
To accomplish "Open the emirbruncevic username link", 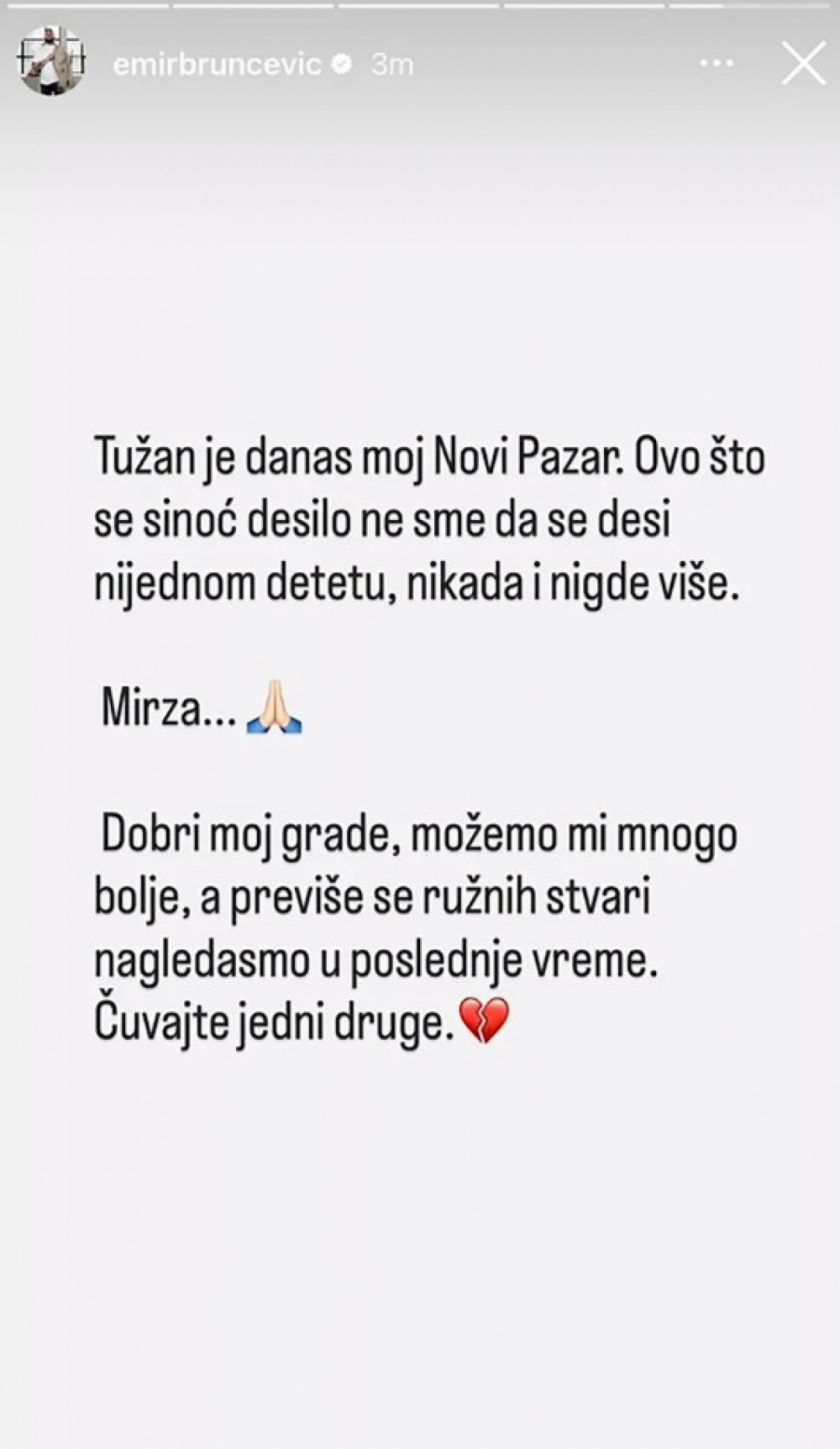I will pyautogui.click(x=217, y=64).
